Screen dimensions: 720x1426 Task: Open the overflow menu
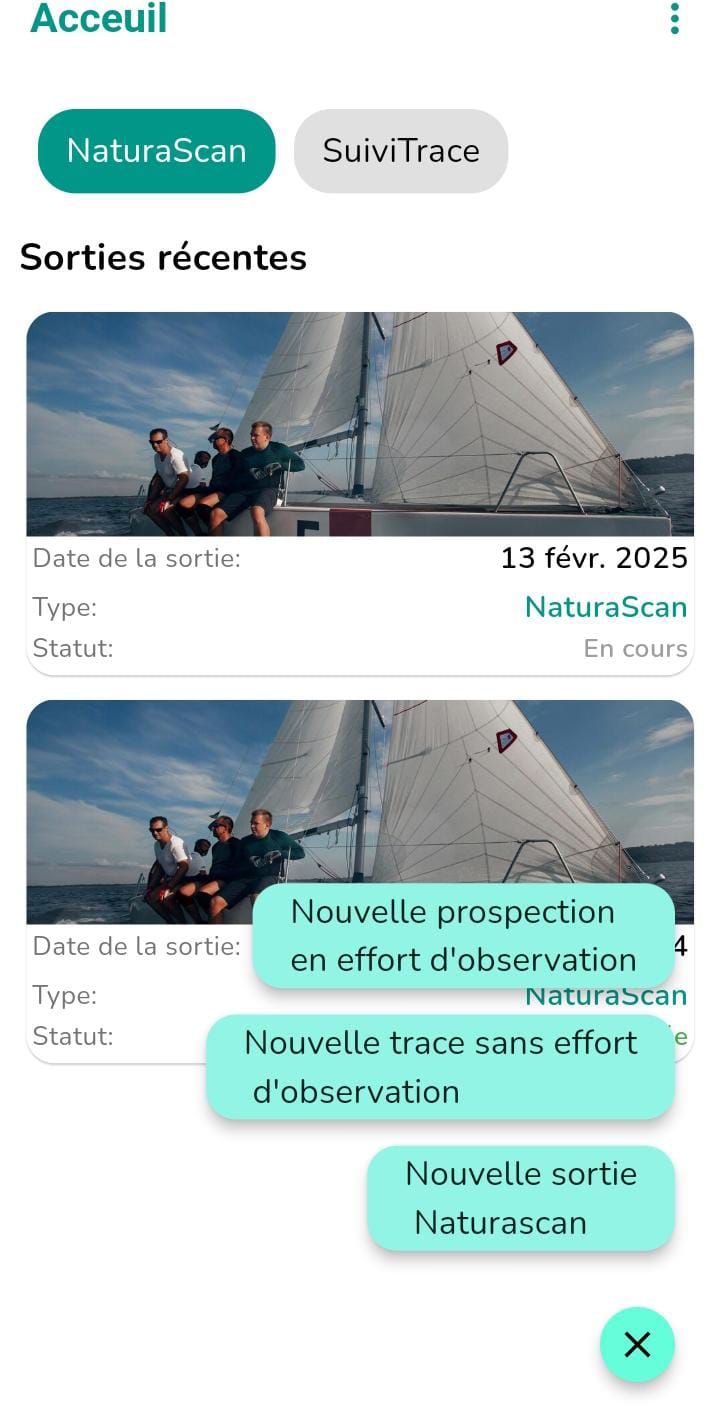click(675, 19)
